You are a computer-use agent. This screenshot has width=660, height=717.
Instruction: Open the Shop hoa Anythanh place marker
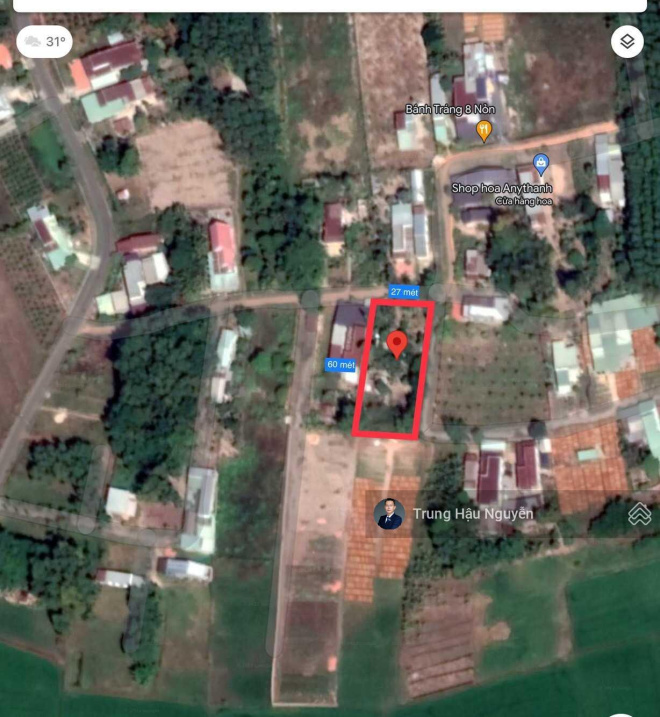click(541, 164)
